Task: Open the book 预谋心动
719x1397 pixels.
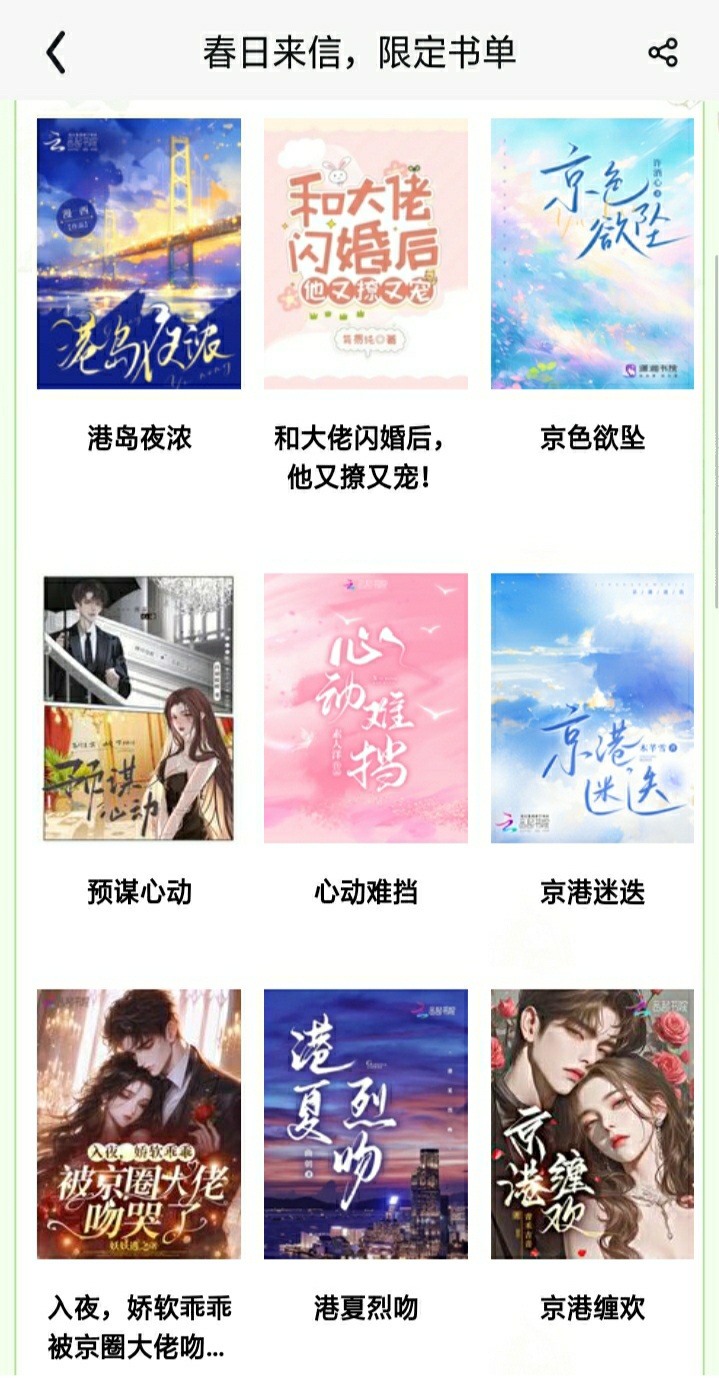Action: 139,708
